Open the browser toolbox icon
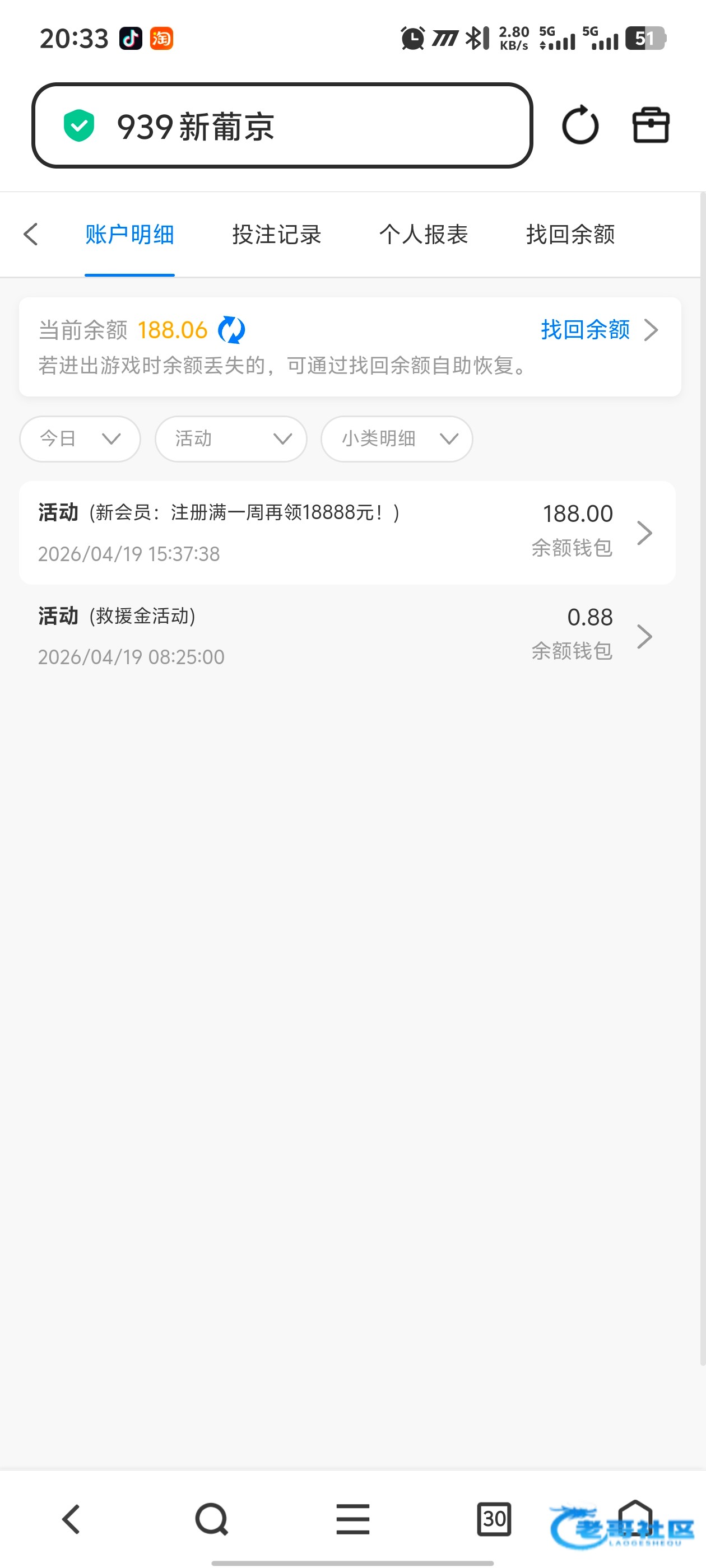This screenshot has width=706, height=1568. [x=651, y=126]
